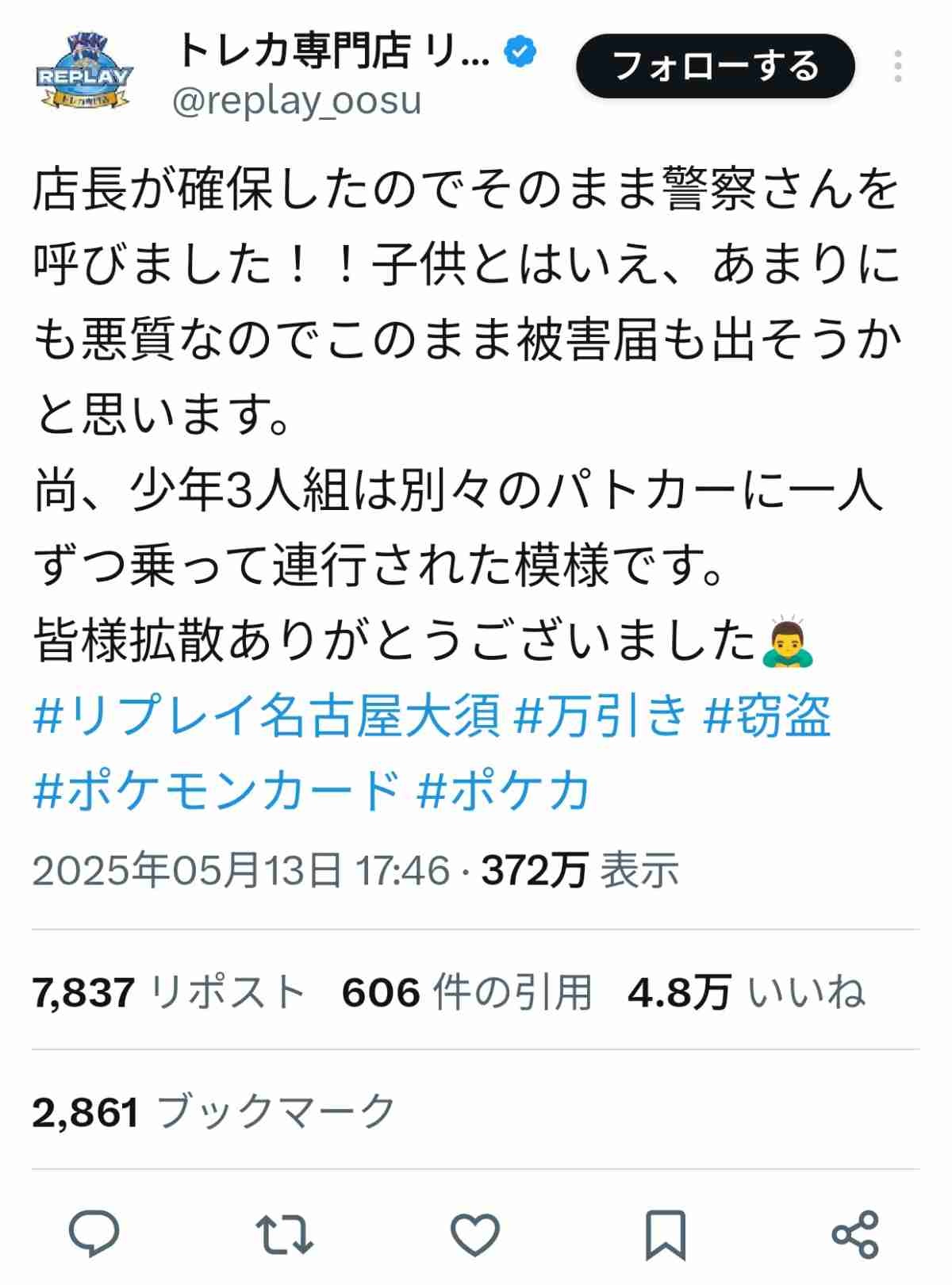Open hashtag #窃盗
Viewport: 952px width, 1285px height.
point(767,715)
